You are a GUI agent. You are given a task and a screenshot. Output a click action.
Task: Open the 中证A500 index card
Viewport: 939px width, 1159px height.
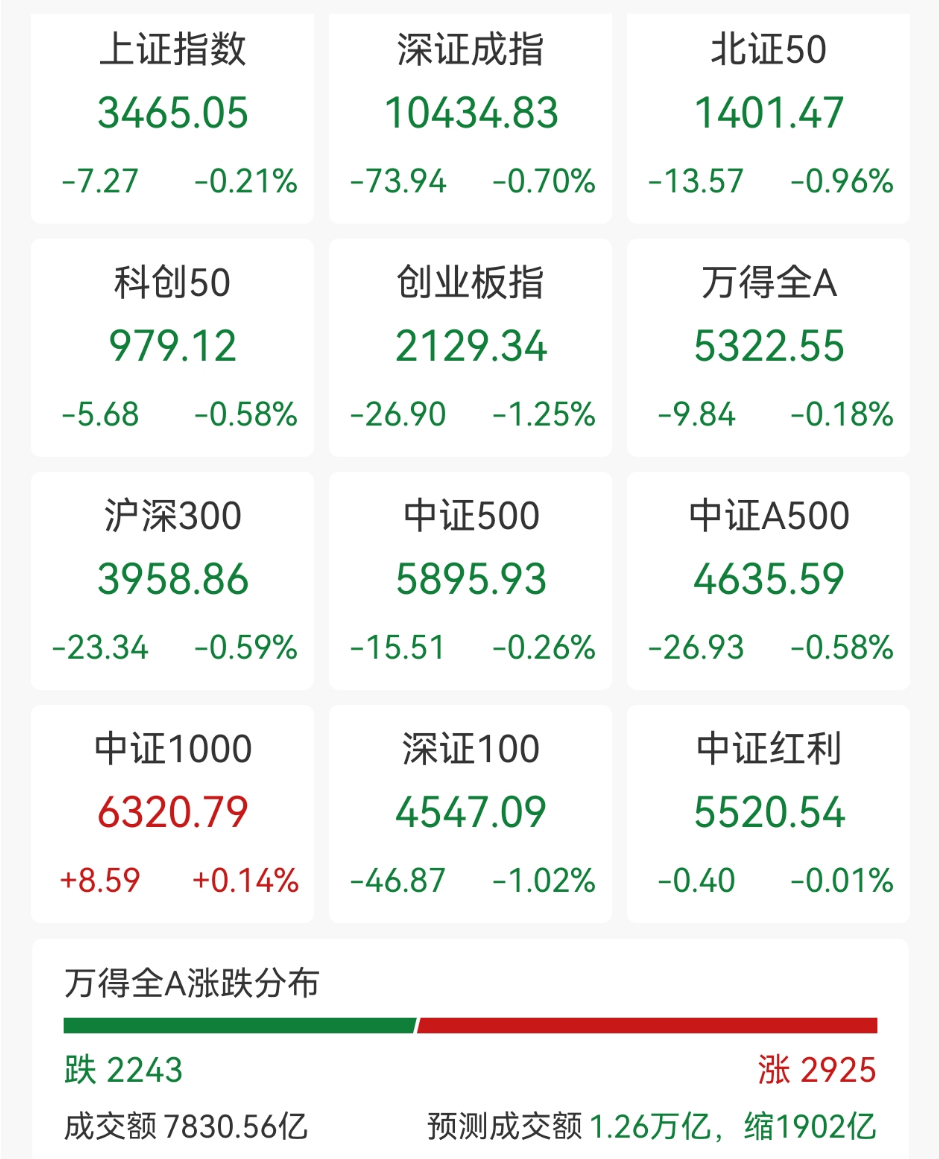coord(768,580)
